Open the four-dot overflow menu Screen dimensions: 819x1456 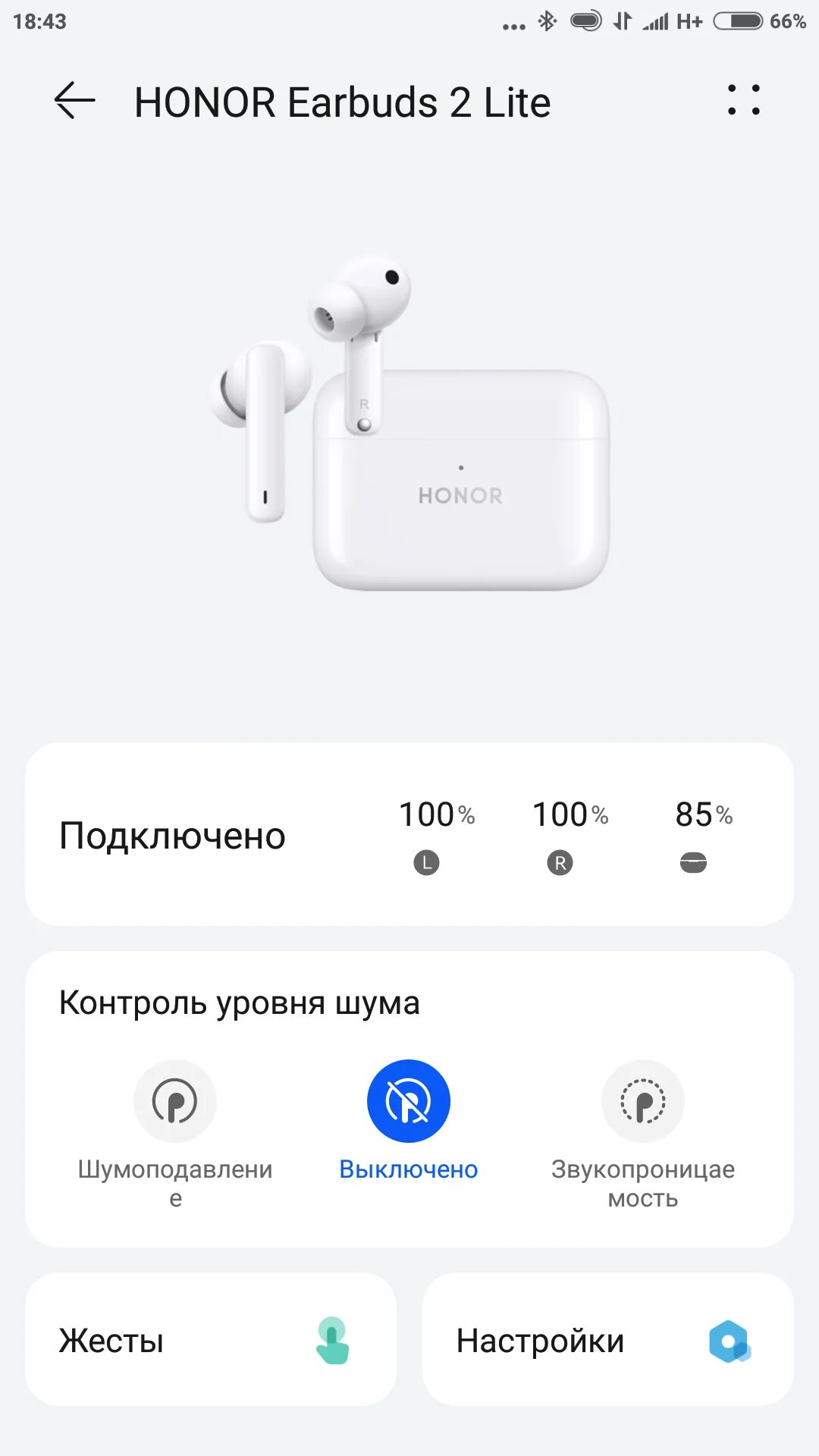click(743, 100)
